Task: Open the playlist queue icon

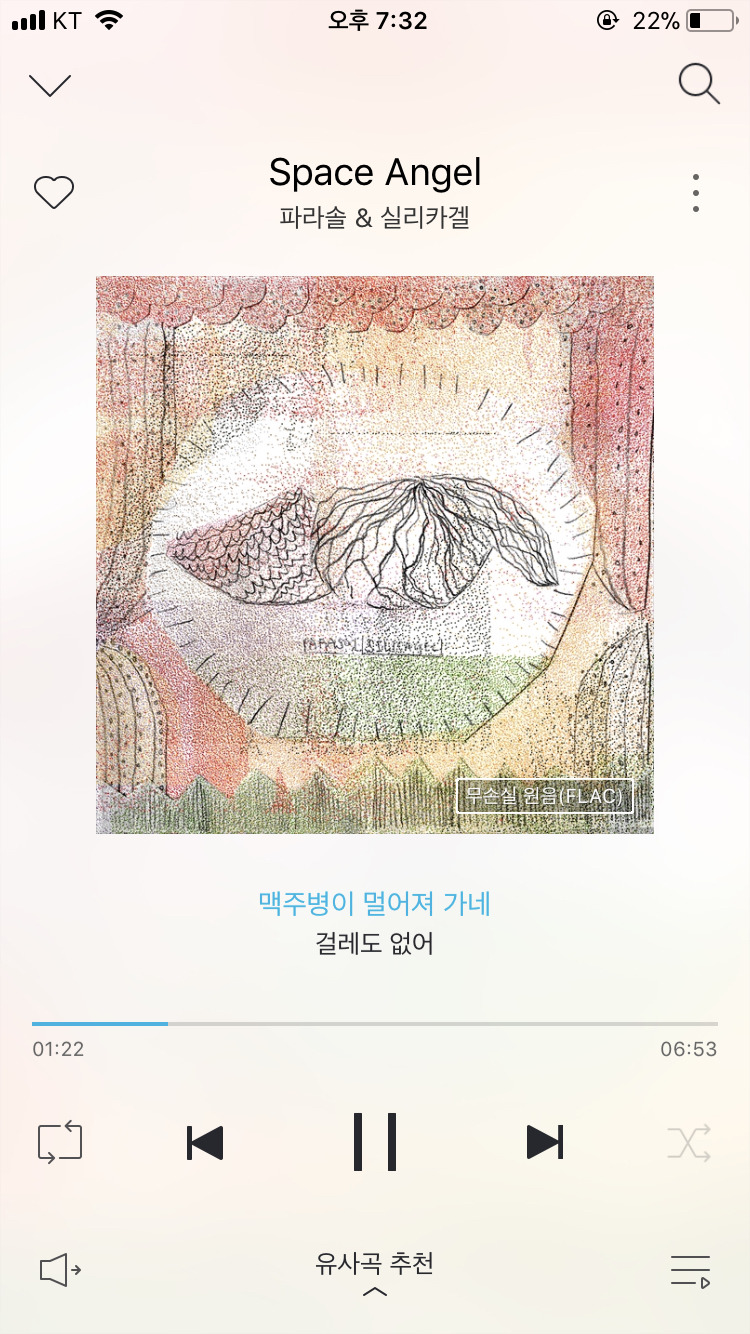Action: coord(690,1270)
